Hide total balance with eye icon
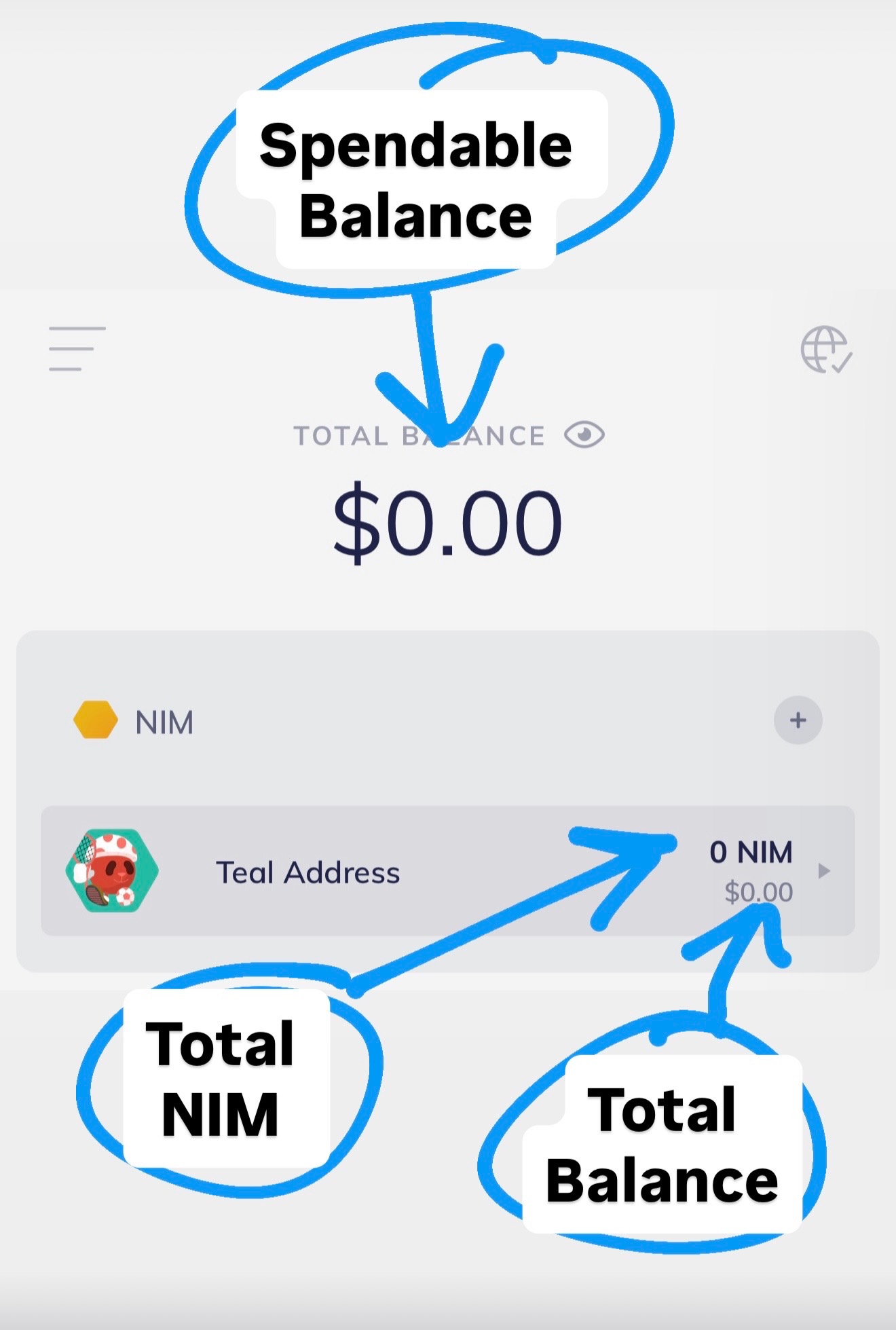This screenshot has width=896, height=1330. 584,435
